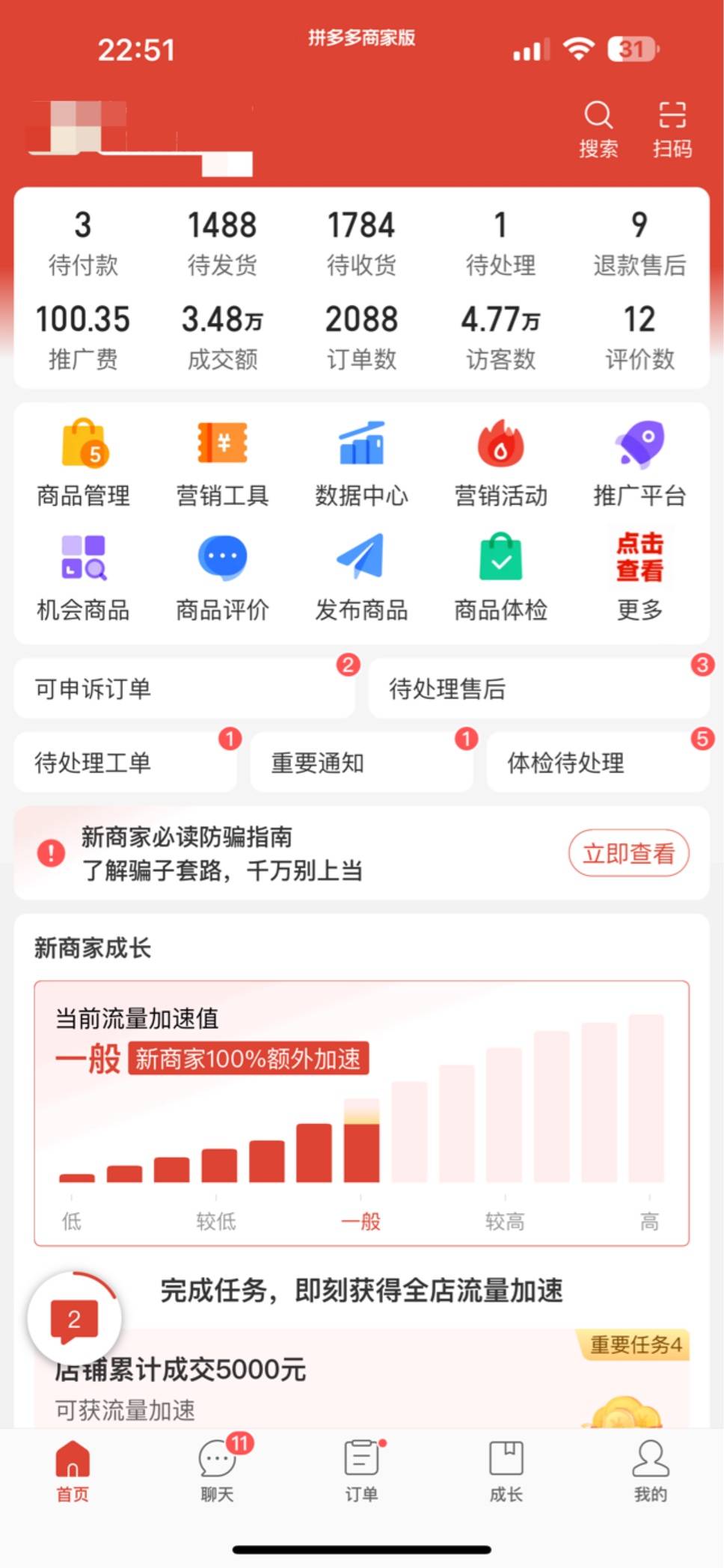Open the 待处理售后 card
The height and width of the screenshot is (1568, 724).
tap(539, 689)
